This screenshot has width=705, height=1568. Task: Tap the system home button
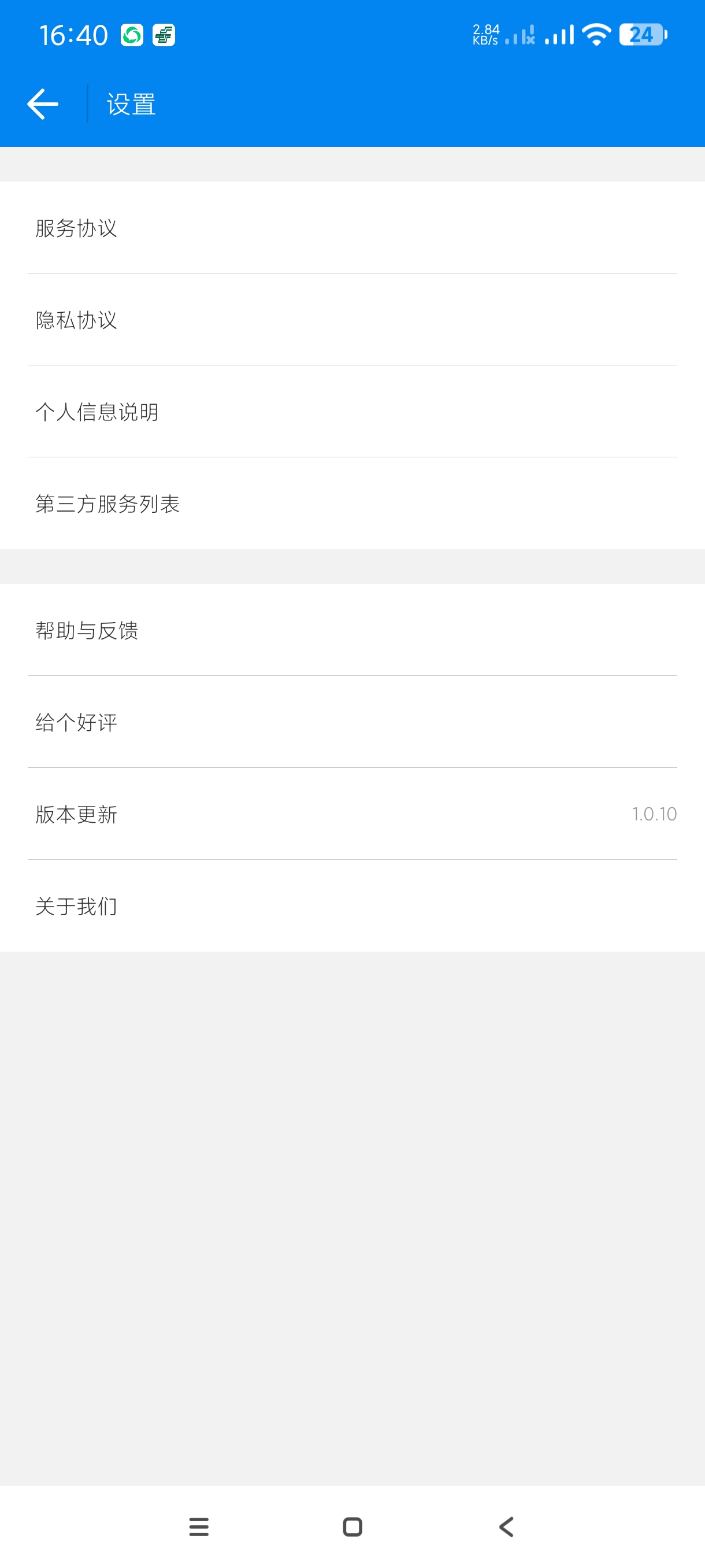coord(352,1526)
